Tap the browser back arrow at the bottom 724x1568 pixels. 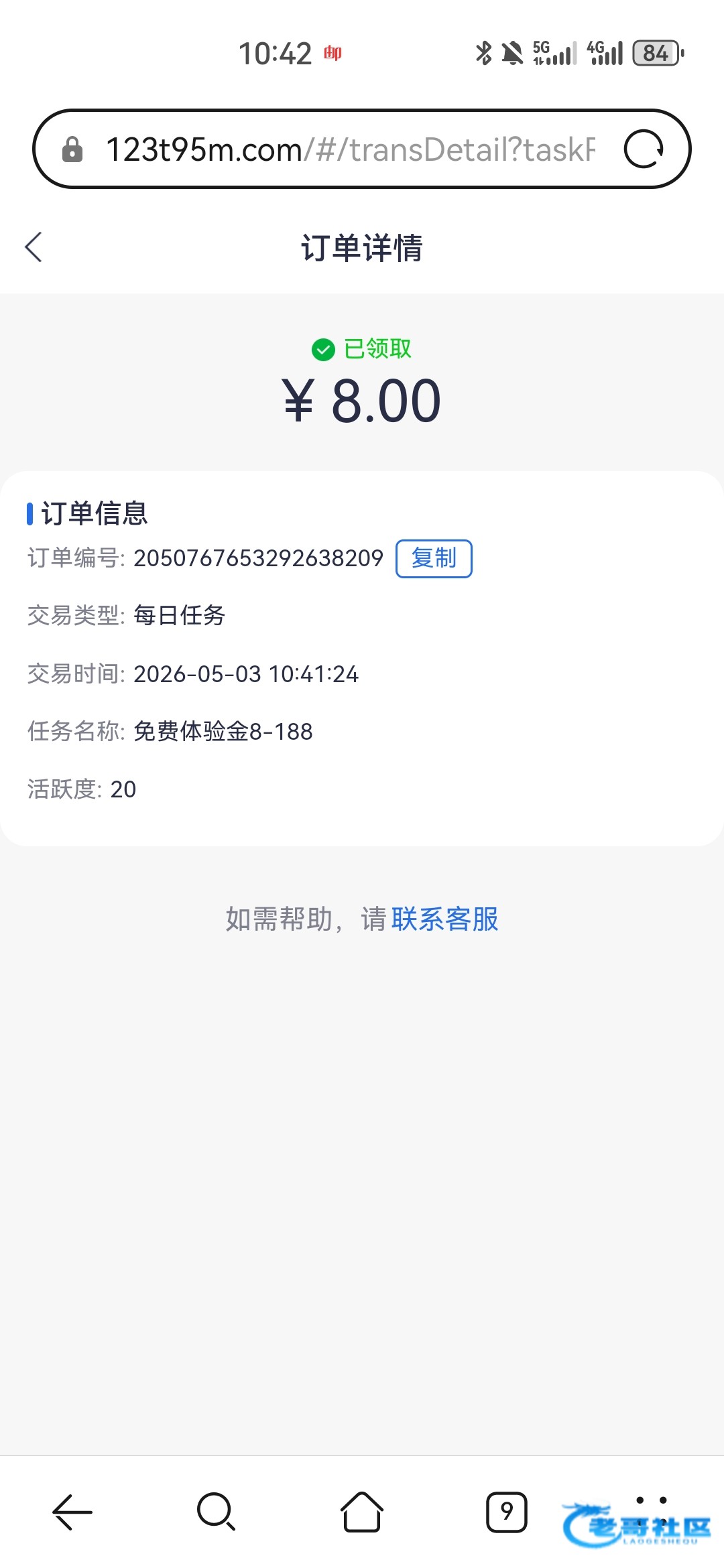(x=72, y=1512)
